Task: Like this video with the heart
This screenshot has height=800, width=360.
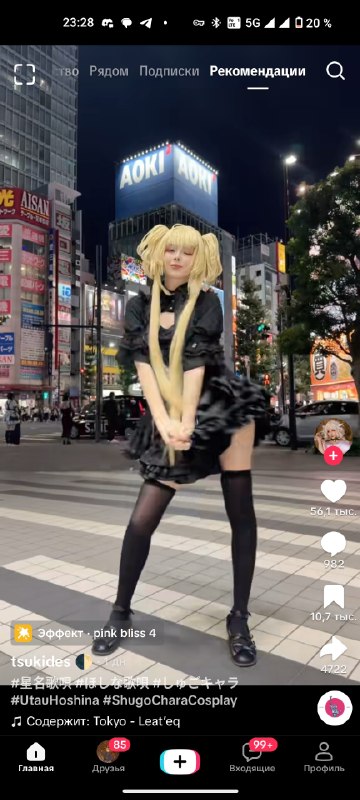Action: coord(333,491)
